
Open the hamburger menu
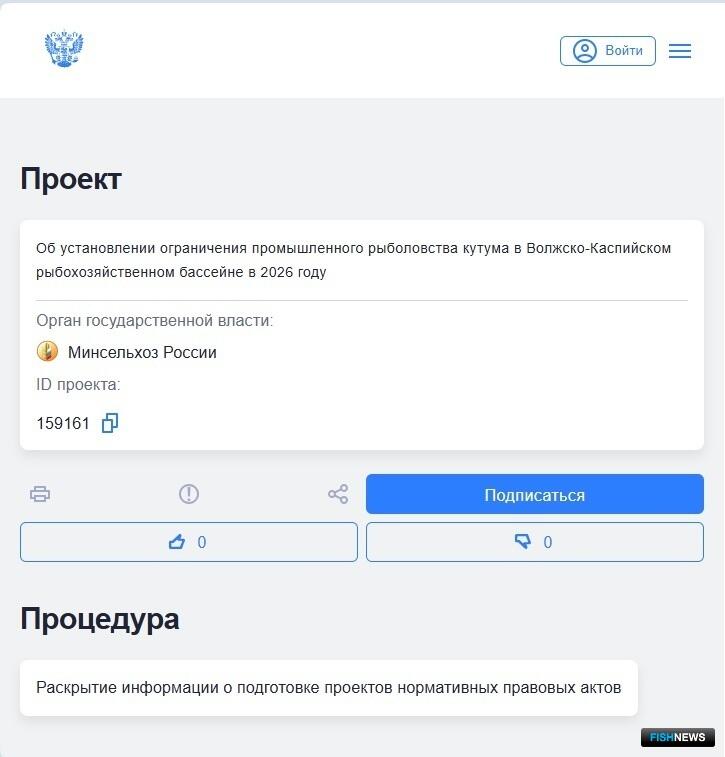(680, 51)
